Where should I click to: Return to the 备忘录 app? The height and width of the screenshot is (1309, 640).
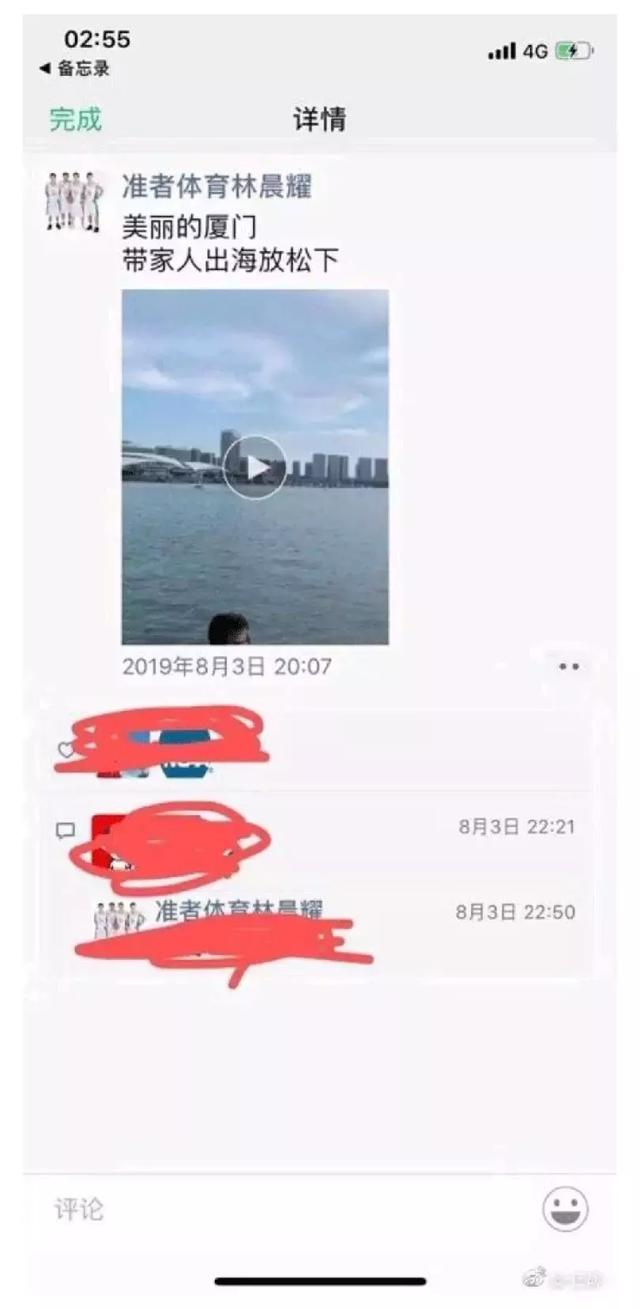pyautogui.click(x=75, y=69)
